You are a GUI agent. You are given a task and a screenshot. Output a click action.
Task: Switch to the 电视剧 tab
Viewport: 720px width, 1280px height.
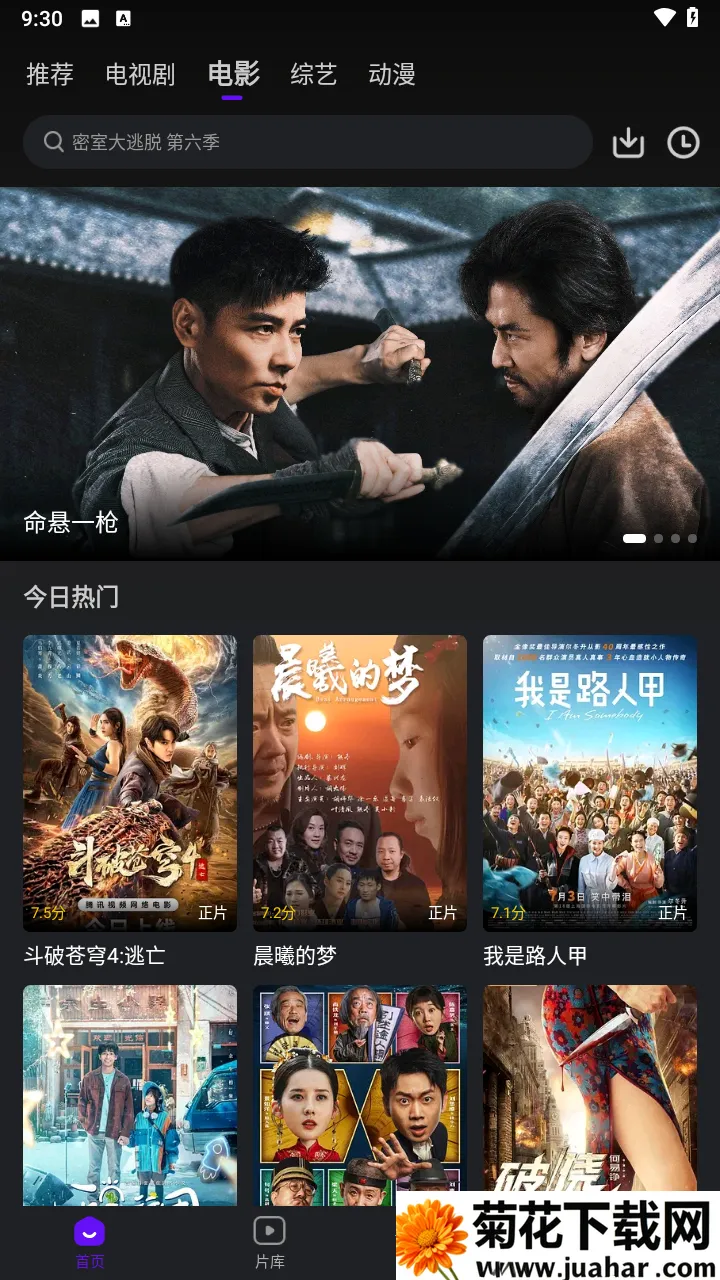(140, 74)
